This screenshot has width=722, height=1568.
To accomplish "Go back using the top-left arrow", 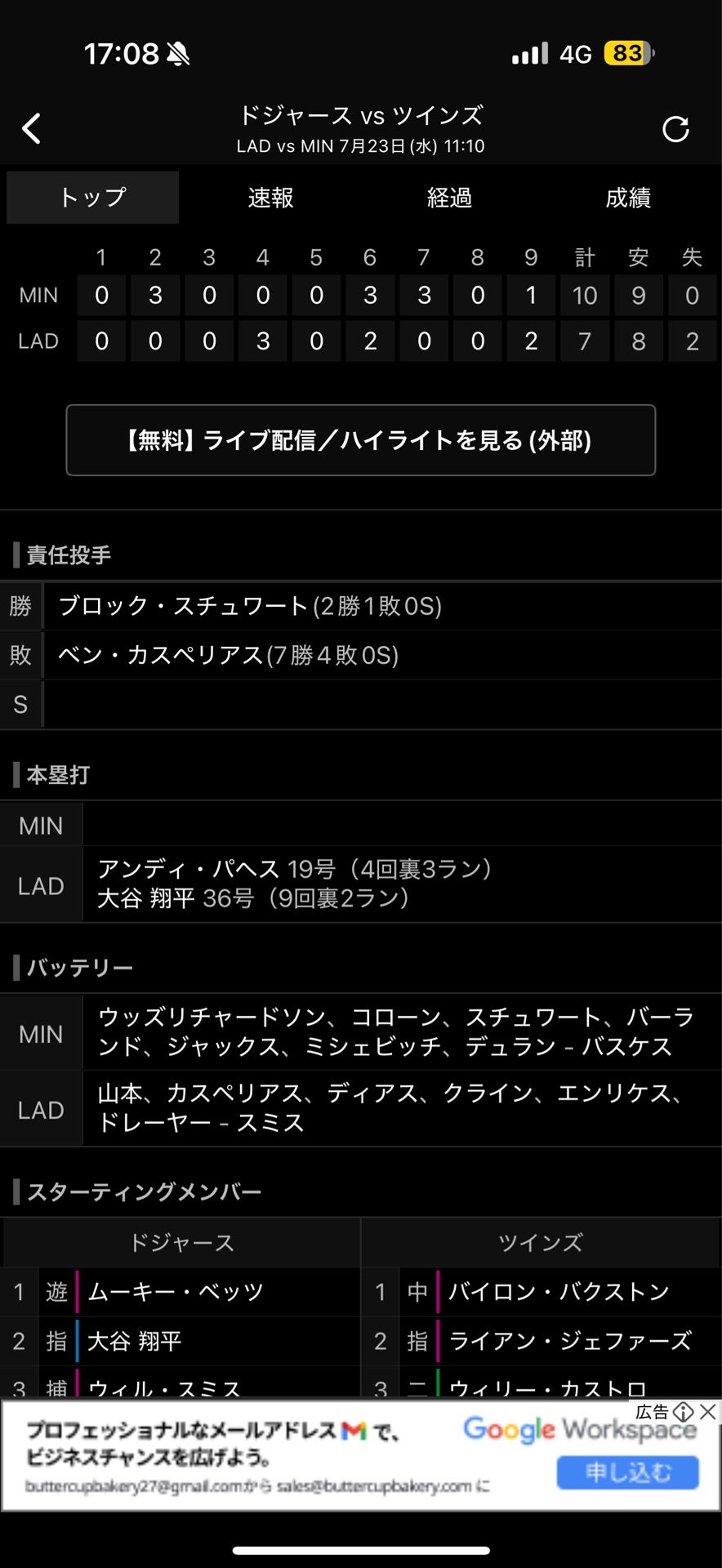I will [32, 129].
